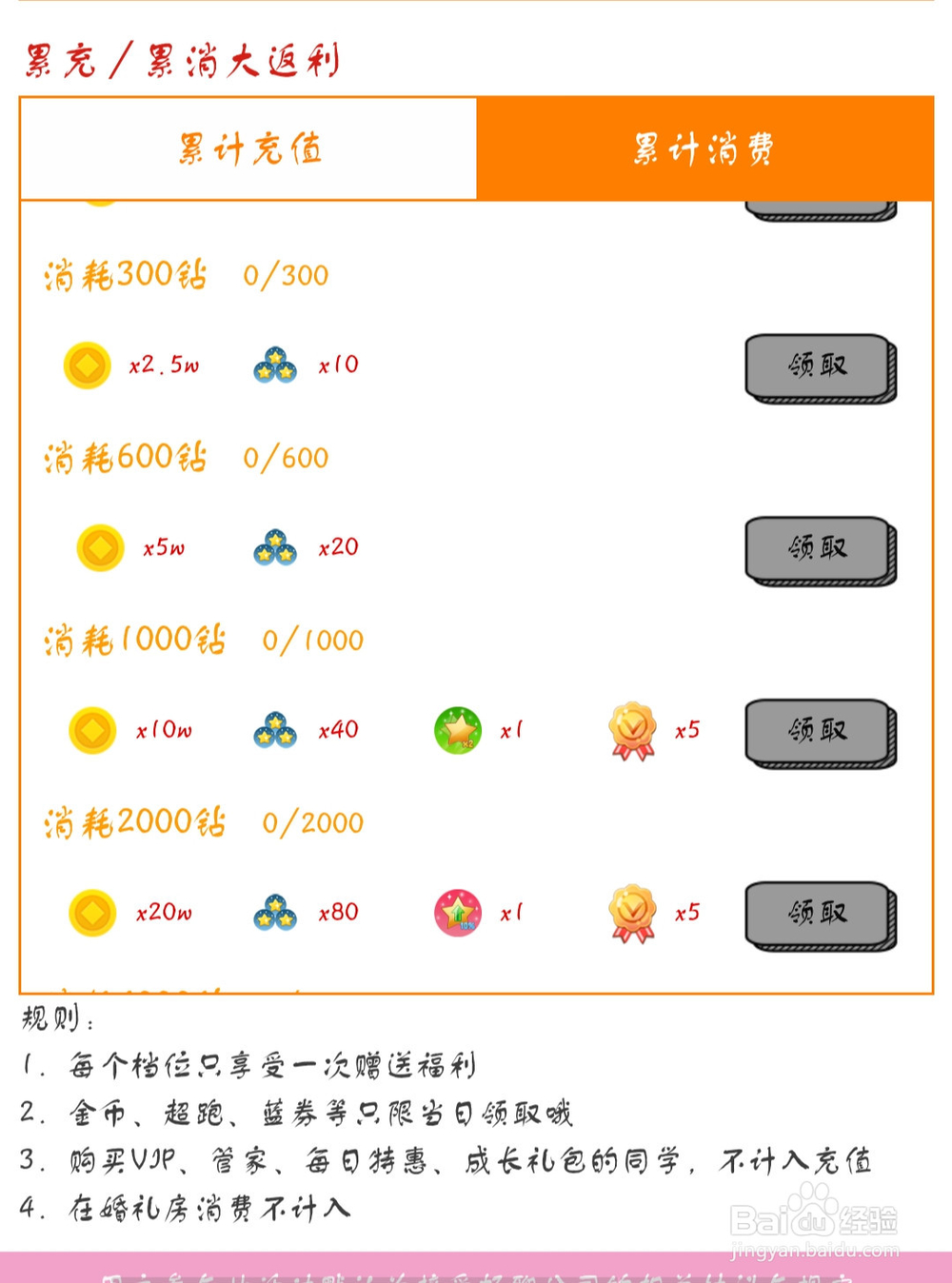
Task: Click the gold coin icon in the 600钻 tier
Action: 98,547
